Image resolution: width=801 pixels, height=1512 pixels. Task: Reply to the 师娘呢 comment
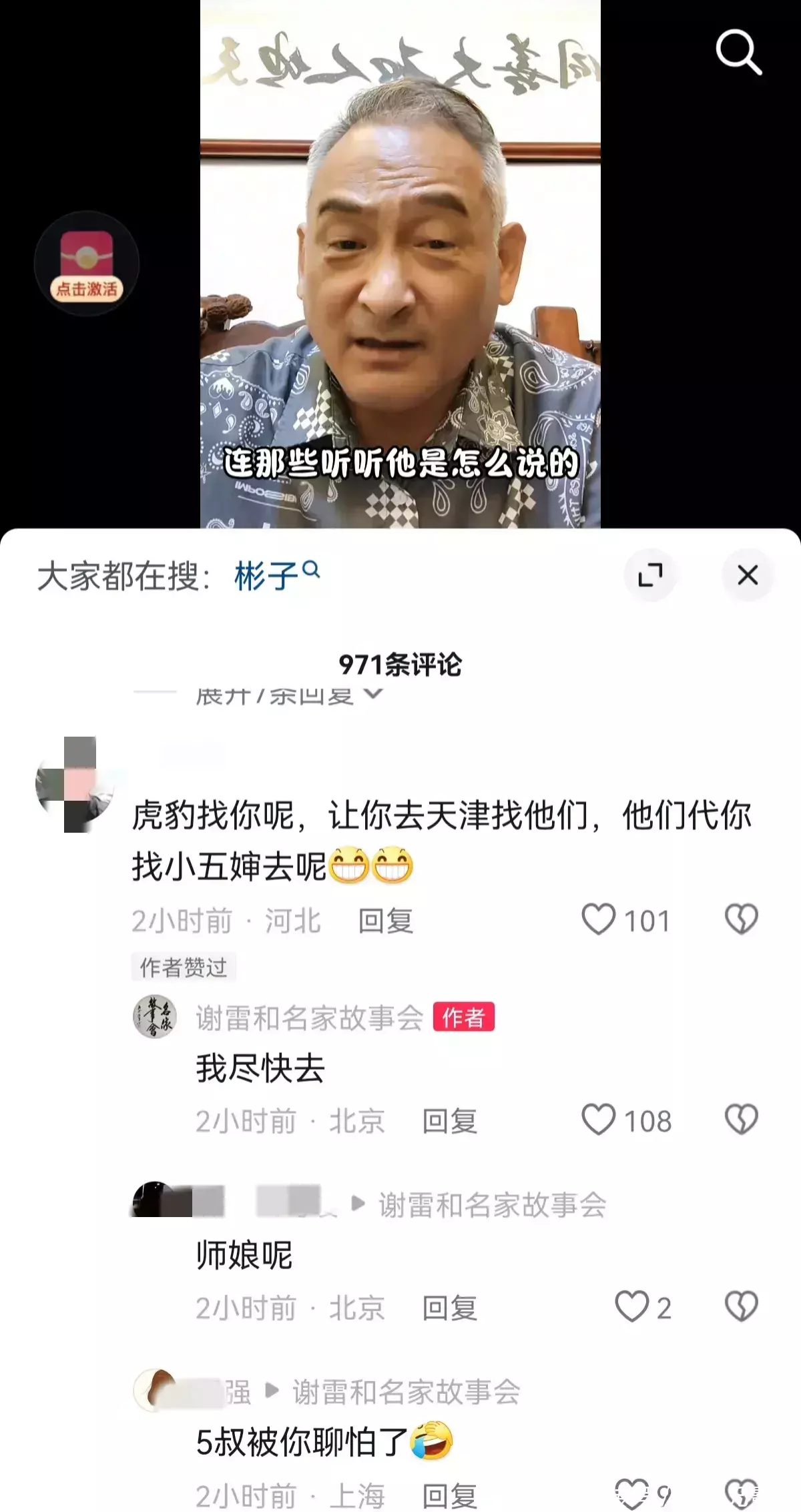[x=450, y=1308]
